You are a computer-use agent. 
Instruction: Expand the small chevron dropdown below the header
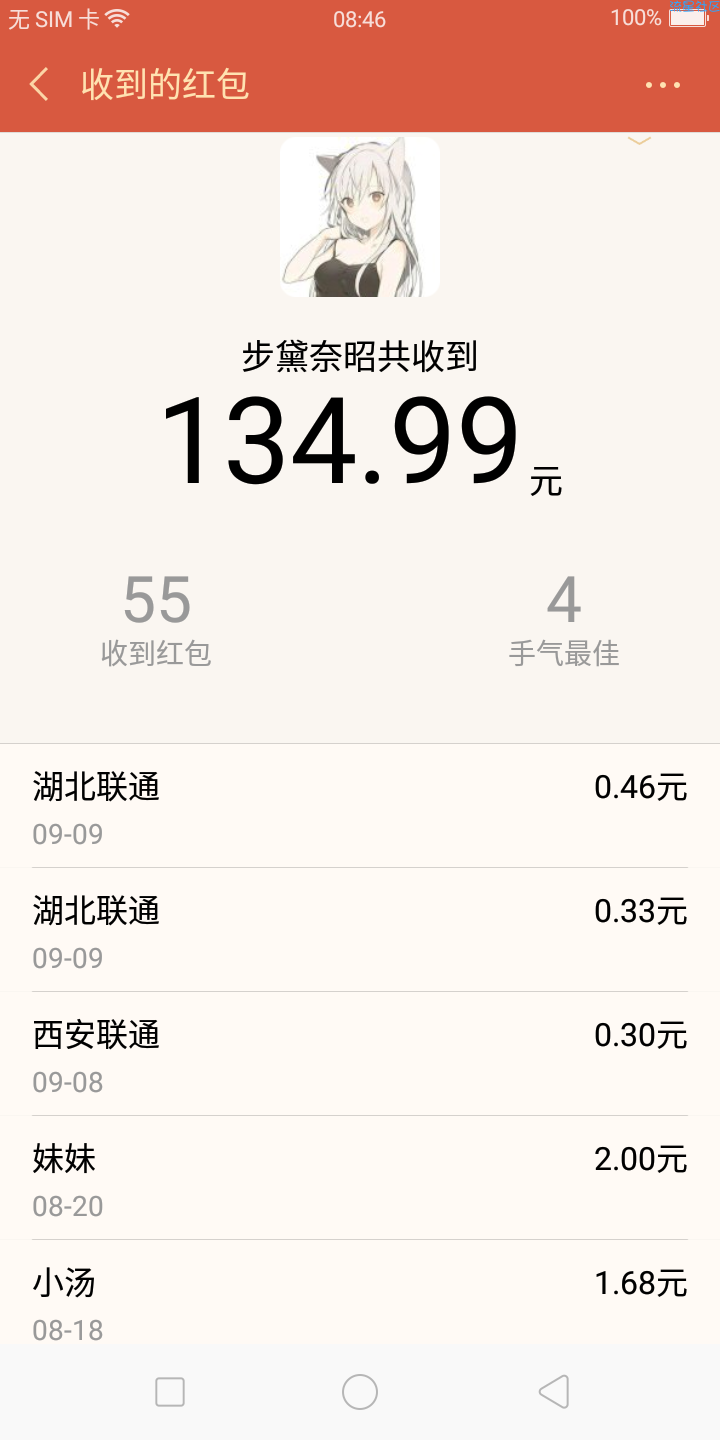pos(639,141)
